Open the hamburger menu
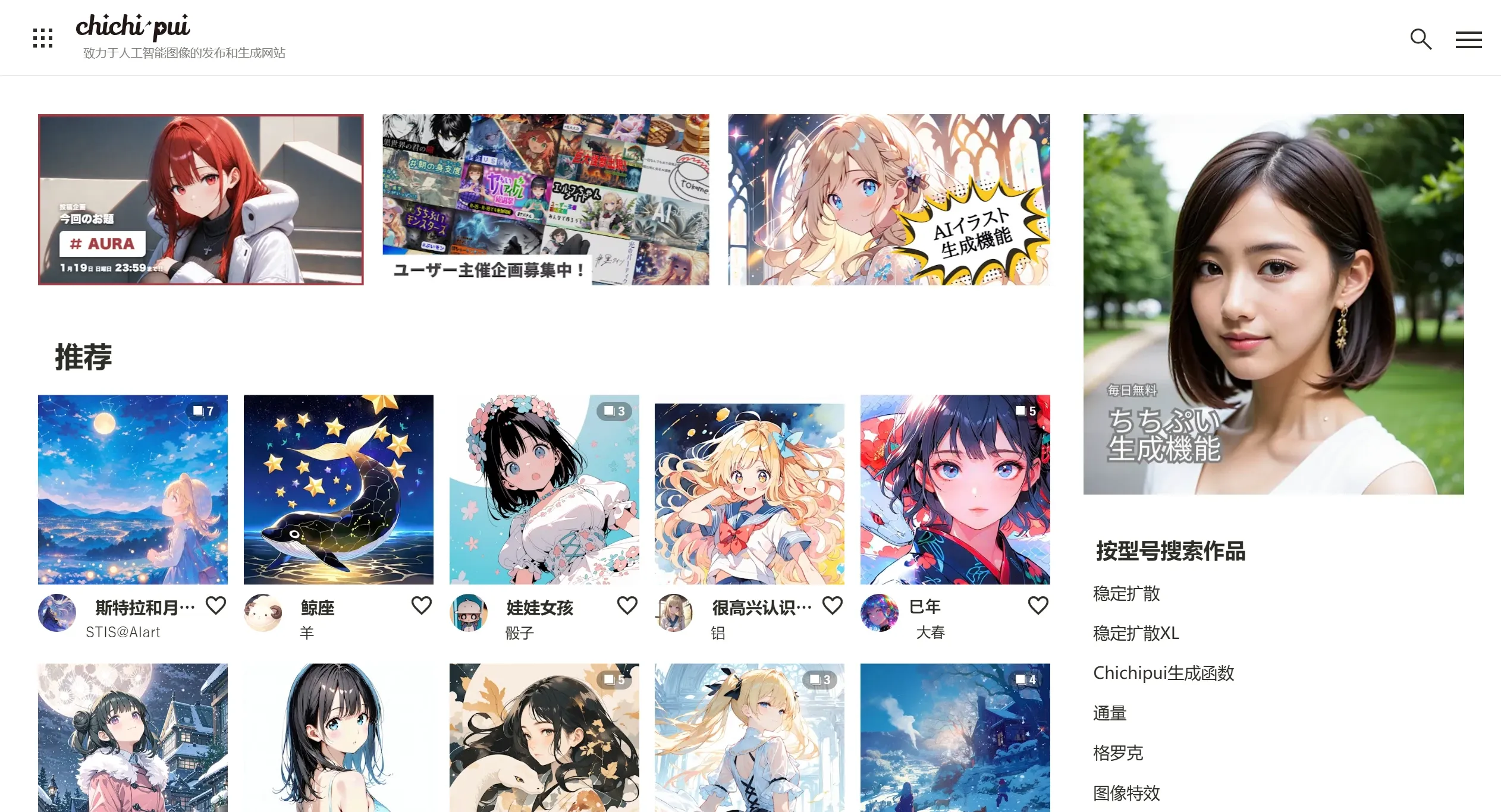Image resolution: width=1501 pixels, height=812 pixels. [x=1468, y=40]
